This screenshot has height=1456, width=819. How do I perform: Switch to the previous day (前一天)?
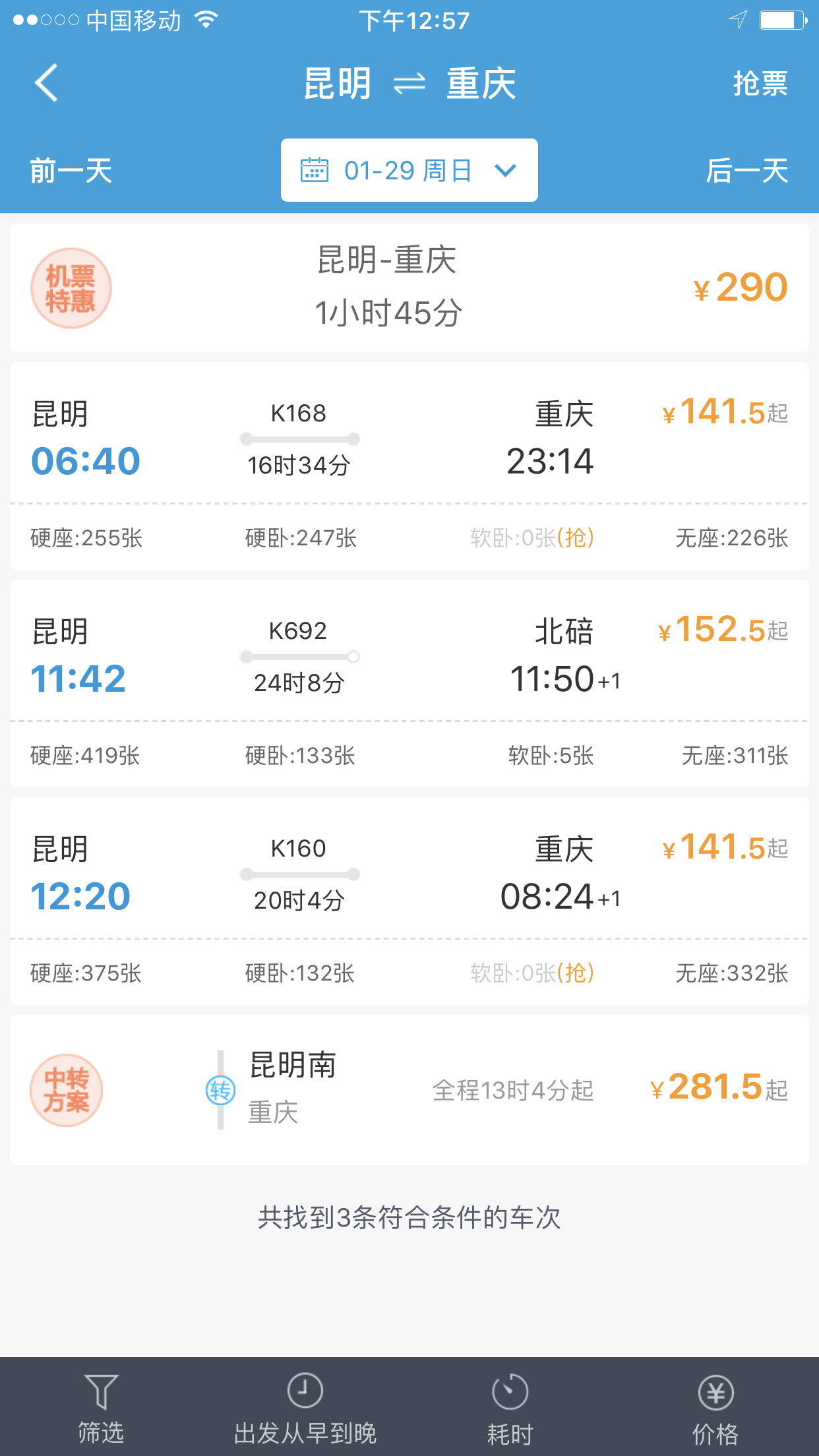tap(71, 171)
